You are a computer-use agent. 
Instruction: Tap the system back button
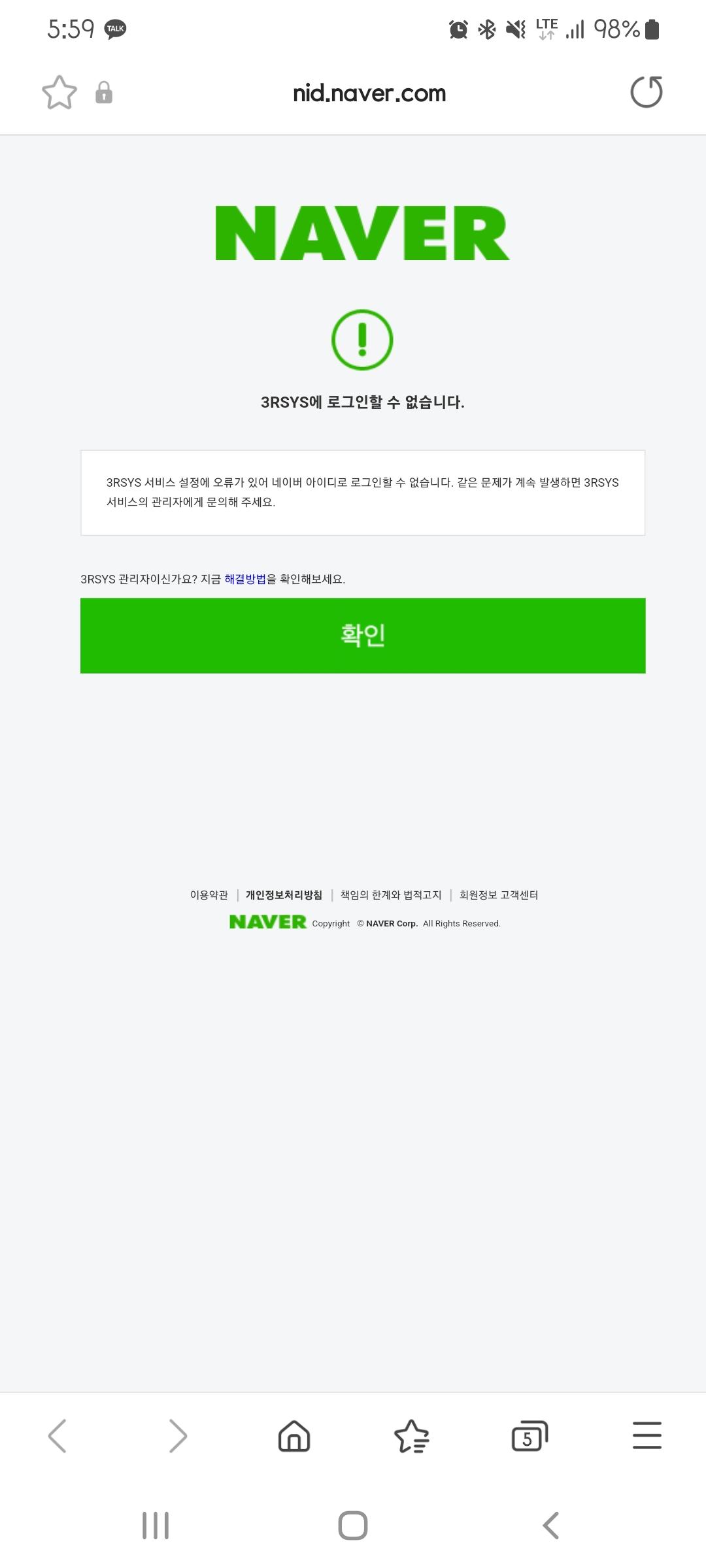550,1526
